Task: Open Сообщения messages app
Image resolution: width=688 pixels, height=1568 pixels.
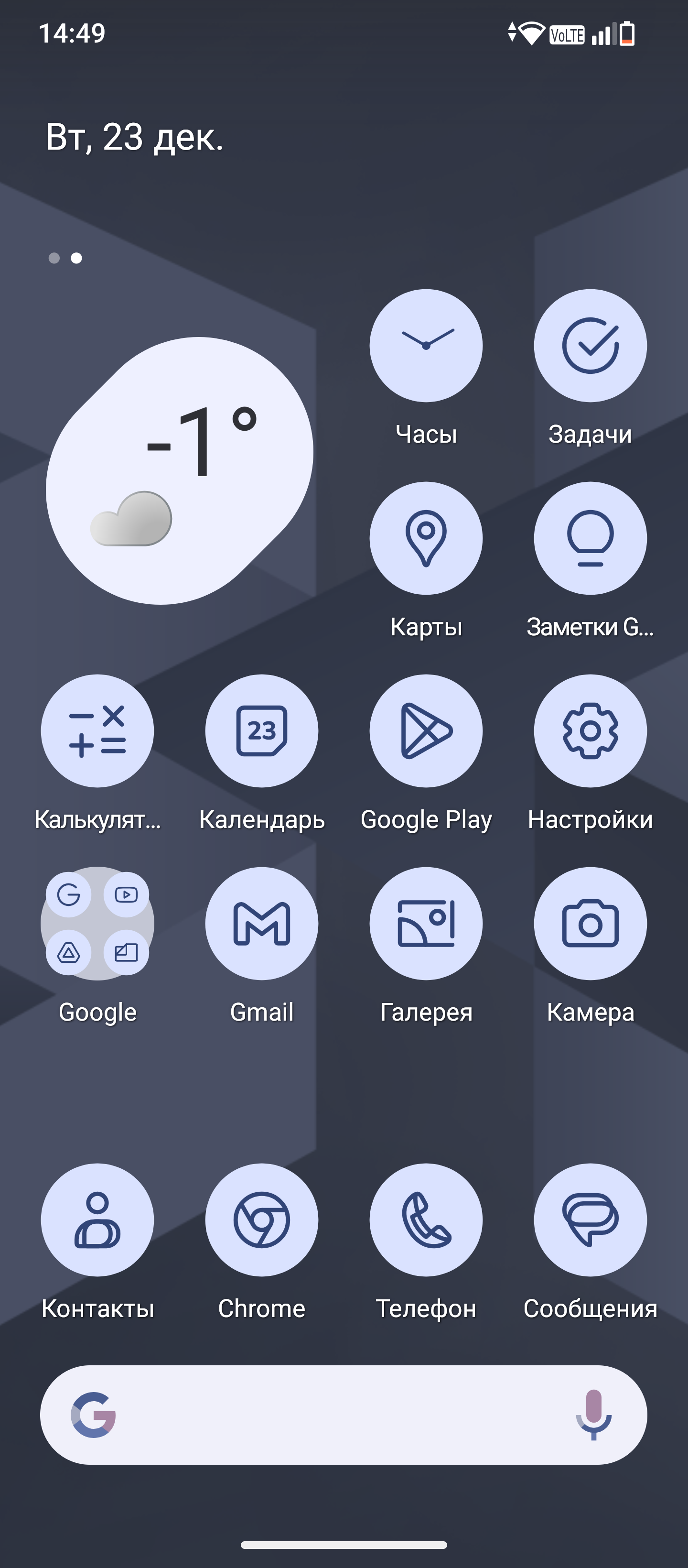Action: coord(590,1220)
